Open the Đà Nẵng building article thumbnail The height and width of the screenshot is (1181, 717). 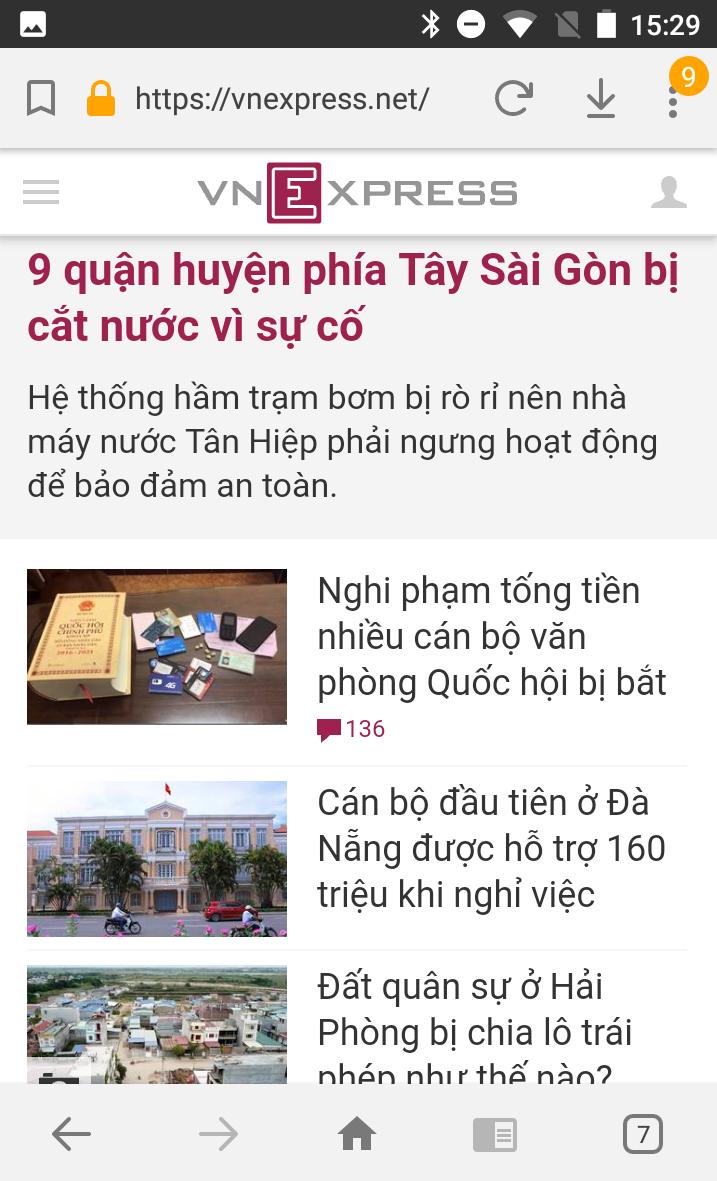pos(157,858)
